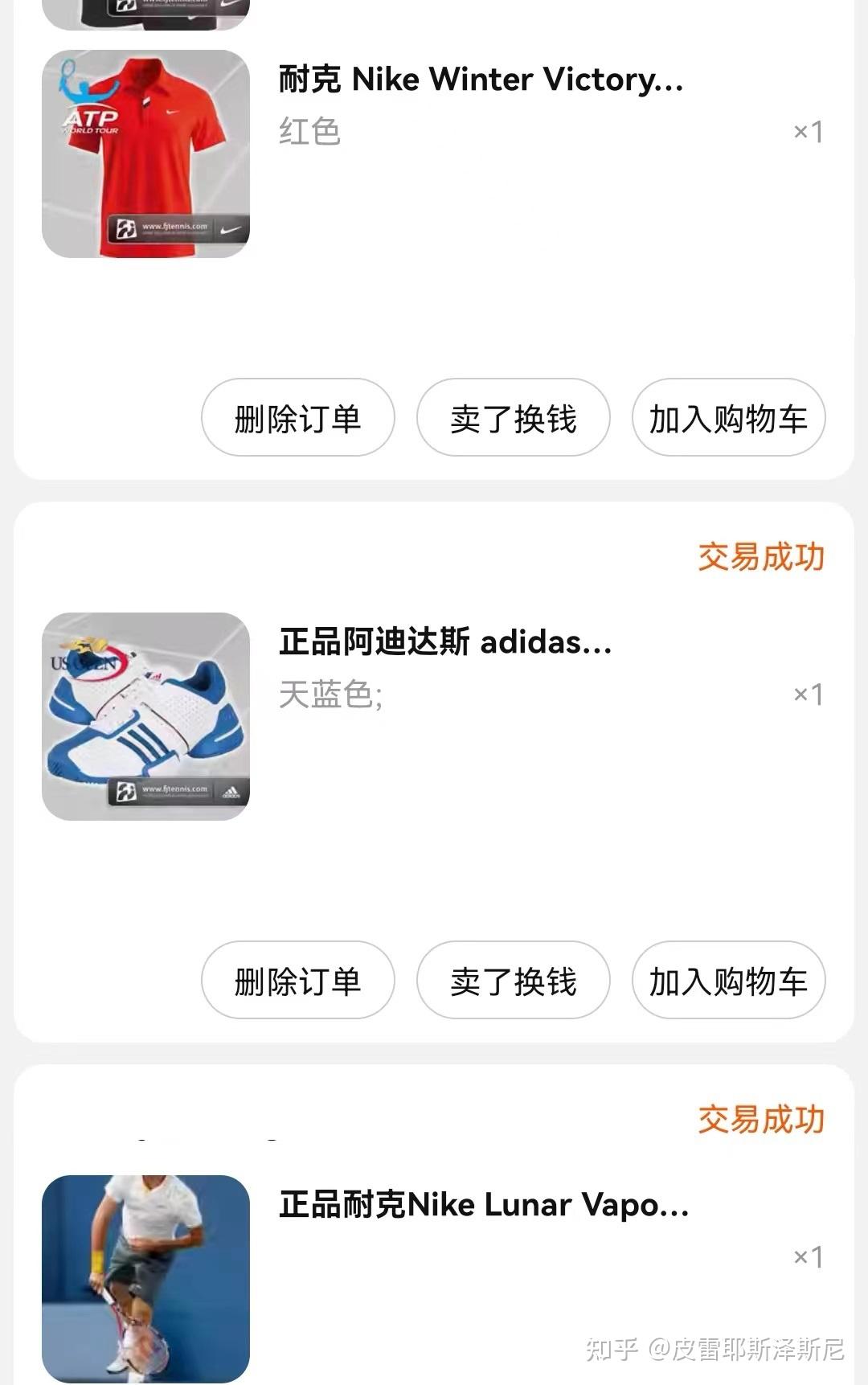The image size is (868, 1385).
Task: Delete the adidas shoe order
Action: [297, 981]
